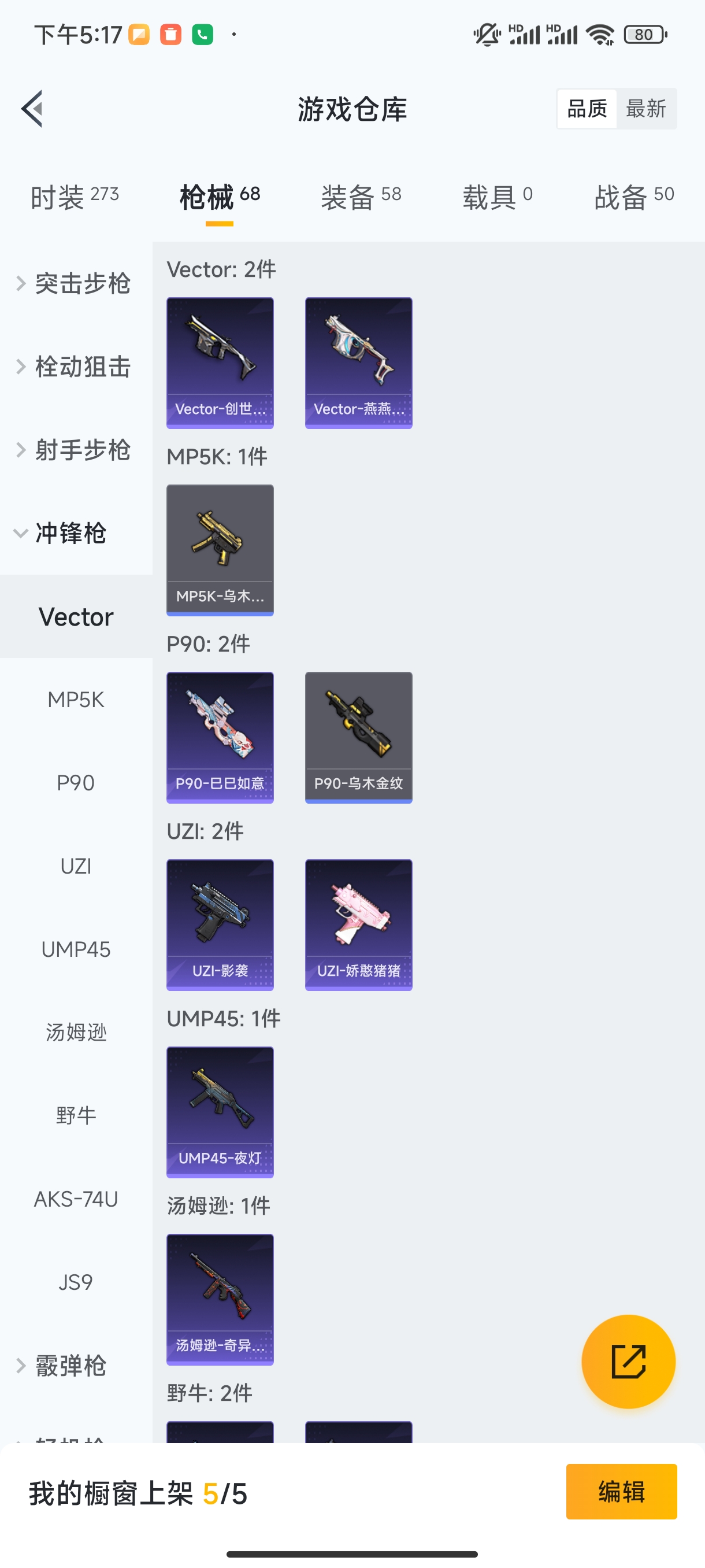
Task: Expand the 突击步枪 category
Action: (x=76, y=283)
